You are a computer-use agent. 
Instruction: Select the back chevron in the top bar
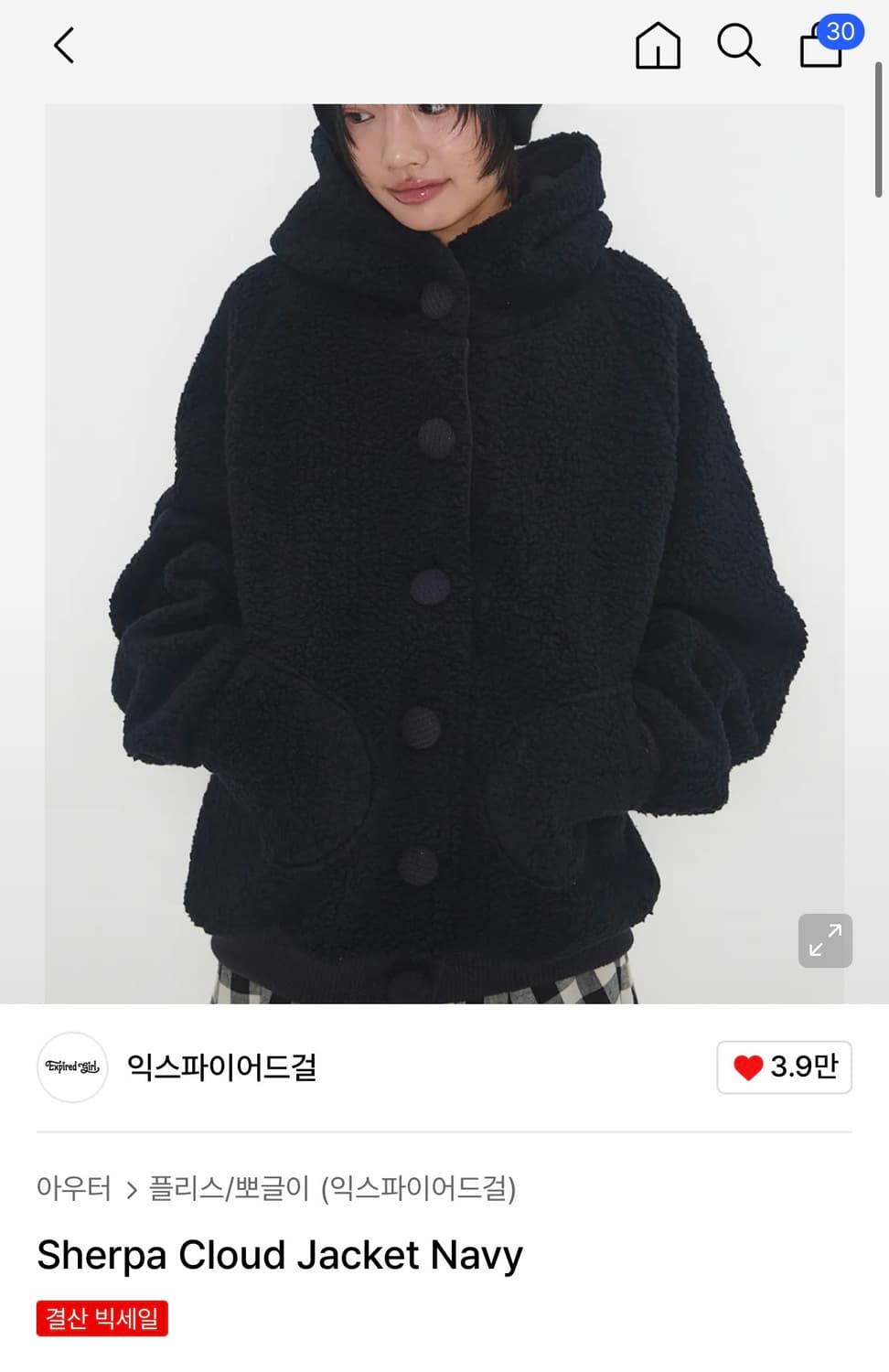click(63, 45)
